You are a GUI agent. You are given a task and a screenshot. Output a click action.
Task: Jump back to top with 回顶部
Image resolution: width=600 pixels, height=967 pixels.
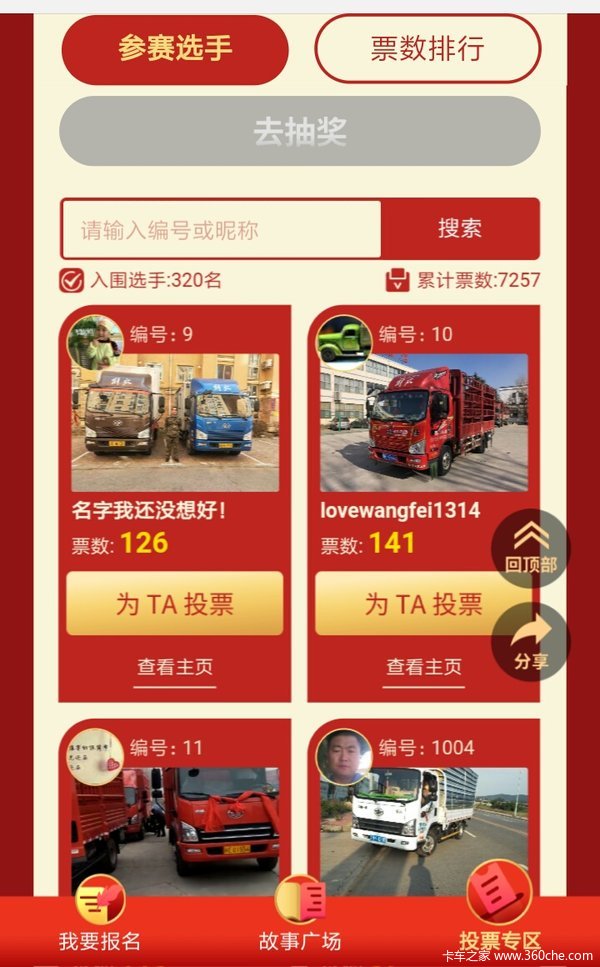point(530,548)
